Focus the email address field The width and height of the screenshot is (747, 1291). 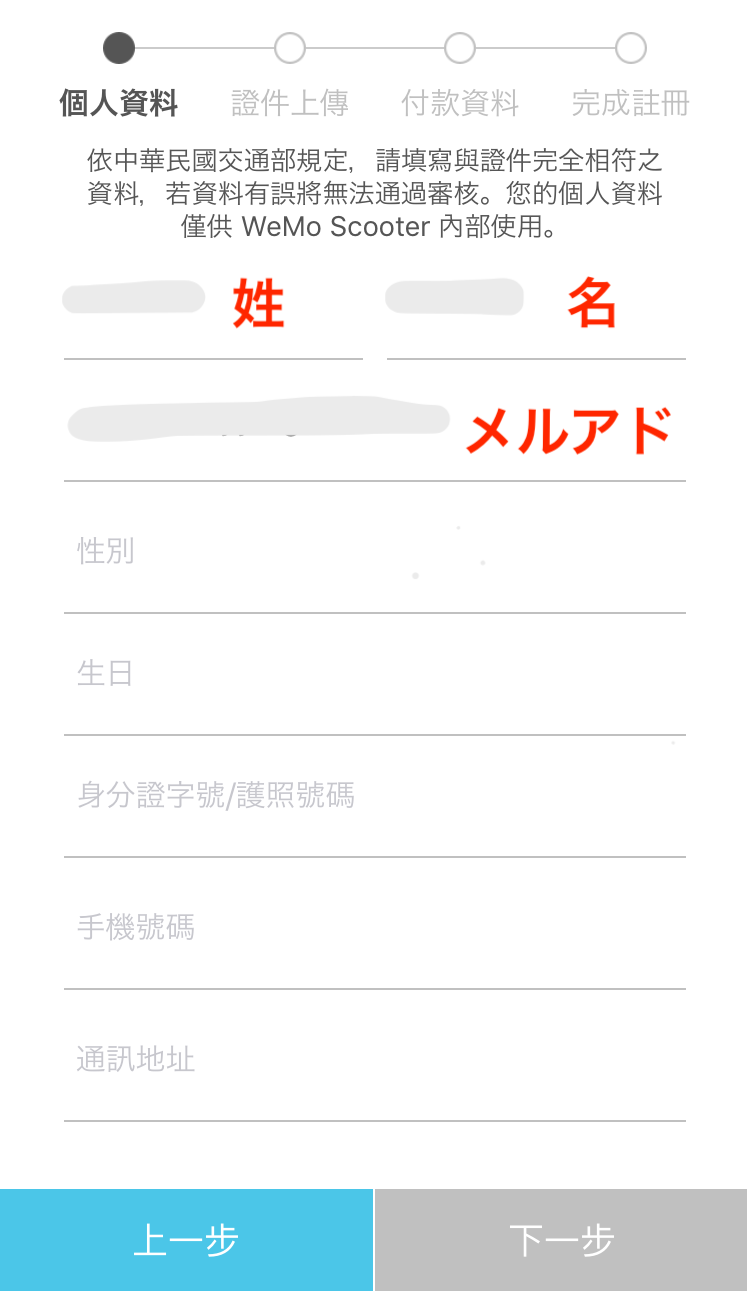click(374, 428)
